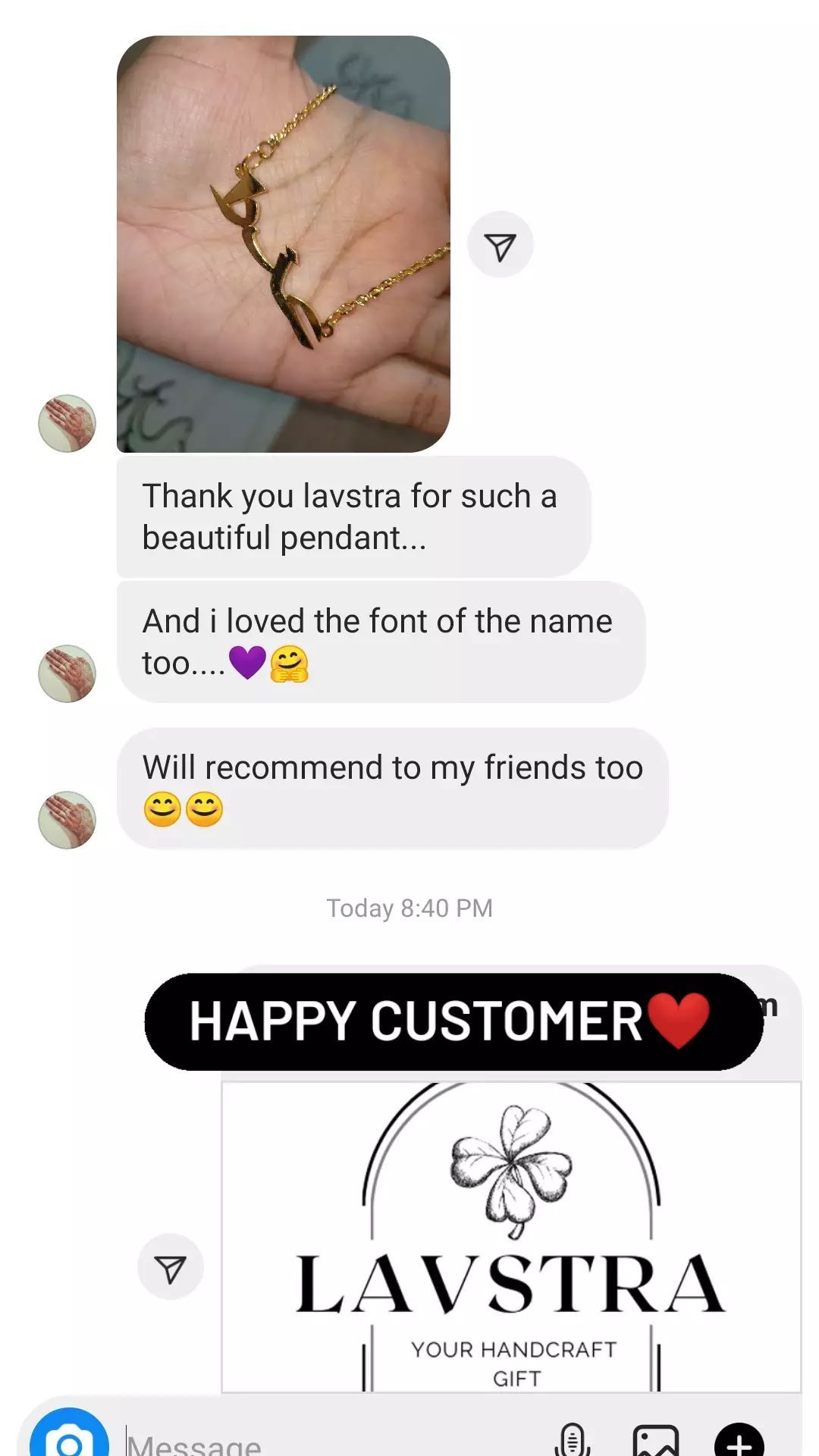Open the gallery image picker
The width and height of the screenshot is (819, 1456).
656,1439
